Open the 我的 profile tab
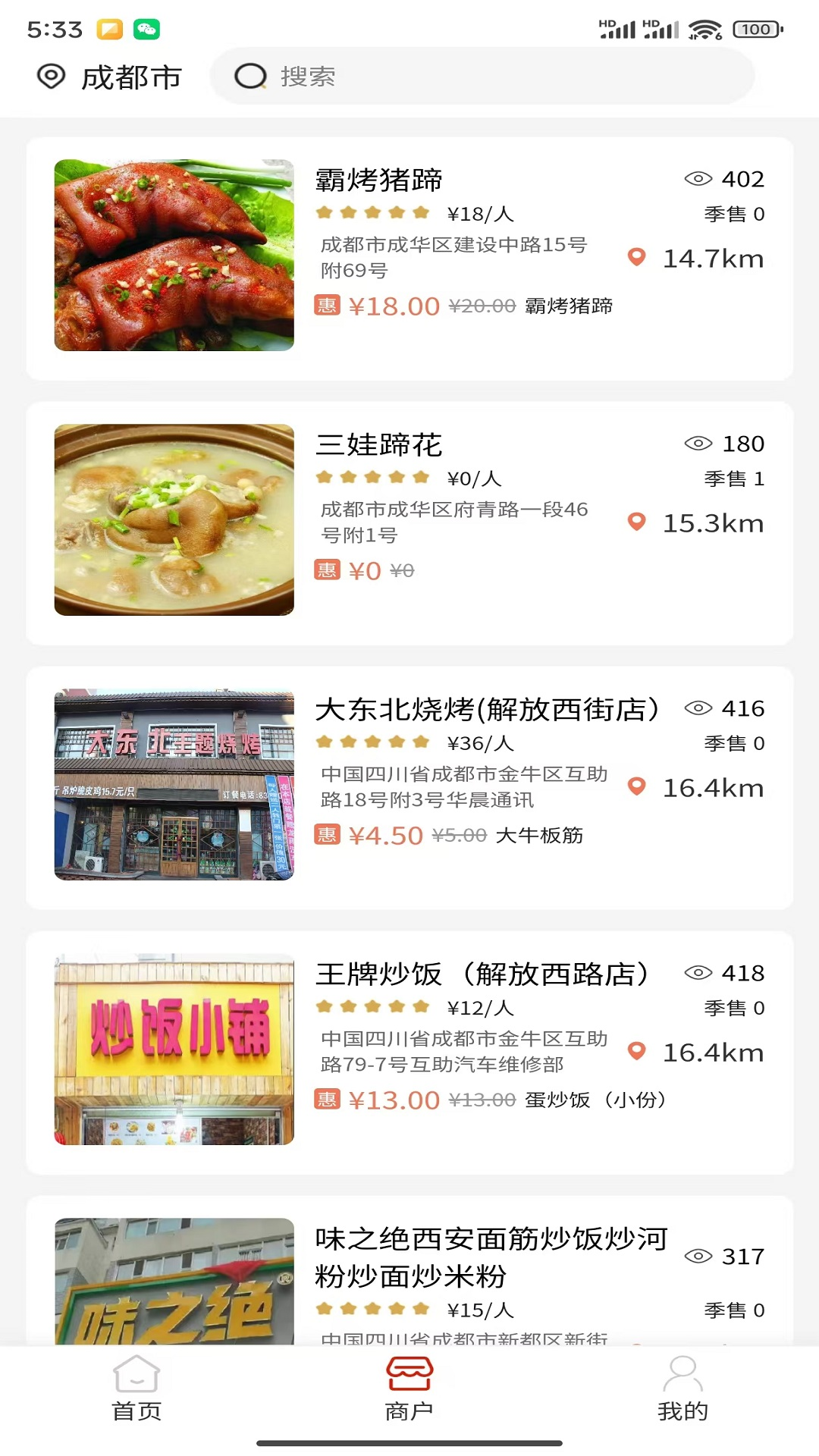The image size is (819, 1456). (682, 1389)
